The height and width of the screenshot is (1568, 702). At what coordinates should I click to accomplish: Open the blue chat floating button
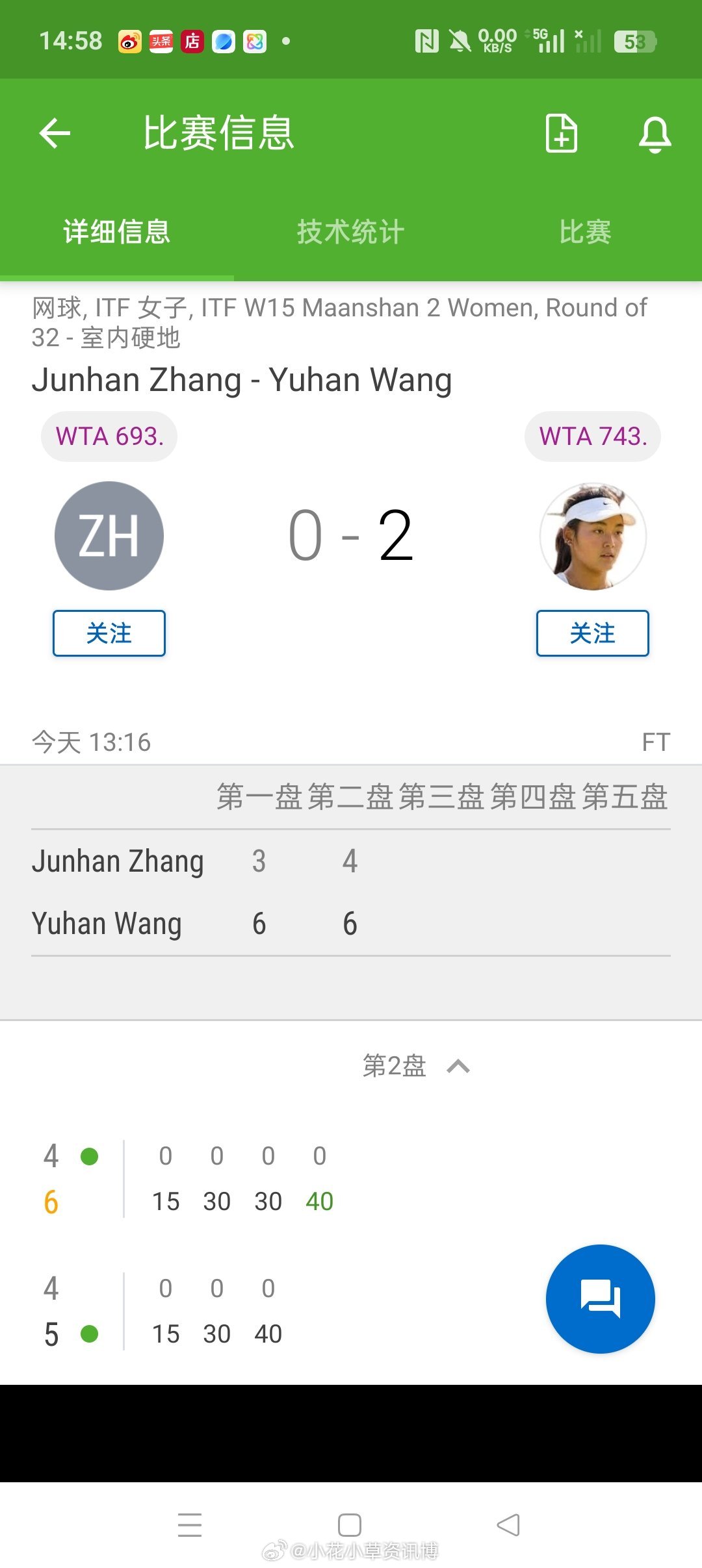point(600,1299)
